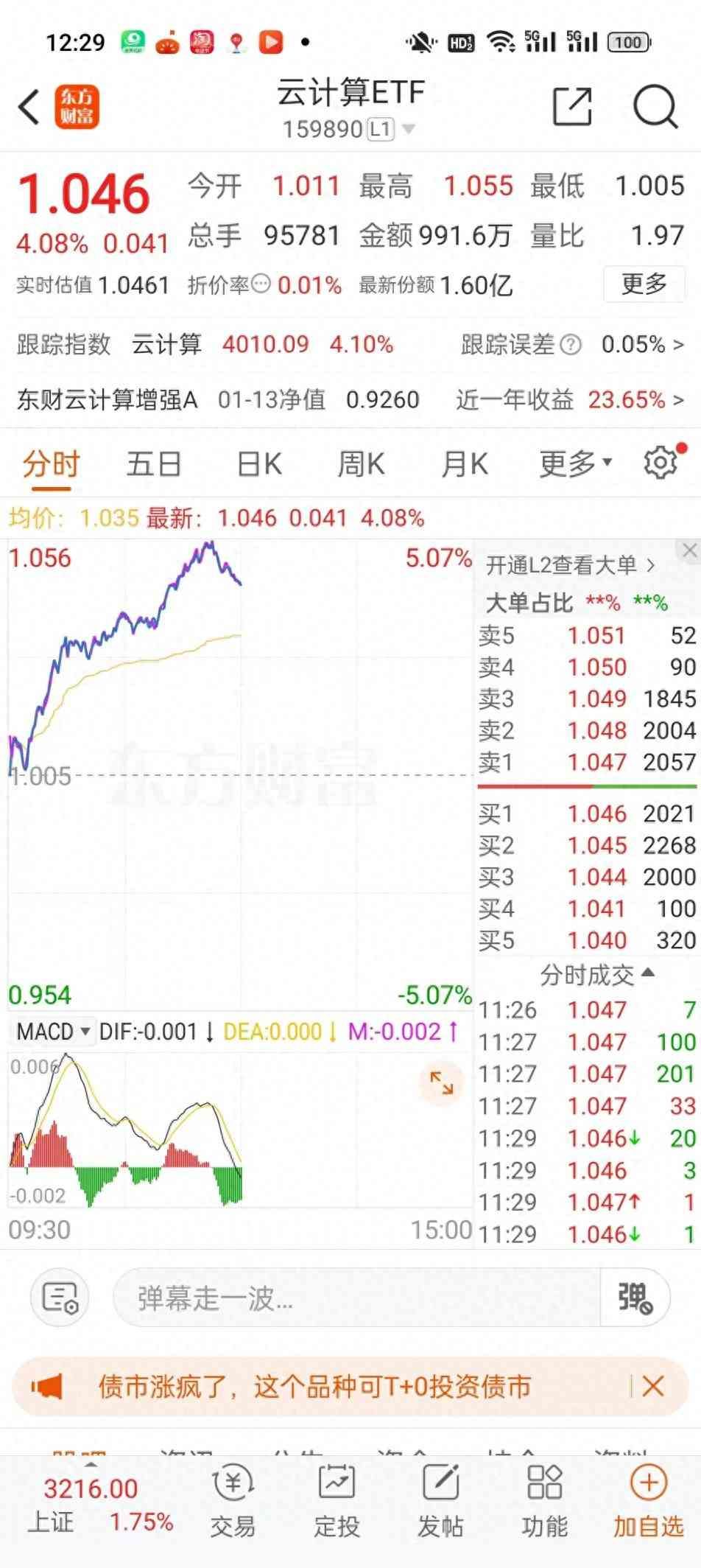Dismiss the 债市涨疯了 banner
Screen dimensions: 701x1568
pyautogui.click(x=653, y=1387)
